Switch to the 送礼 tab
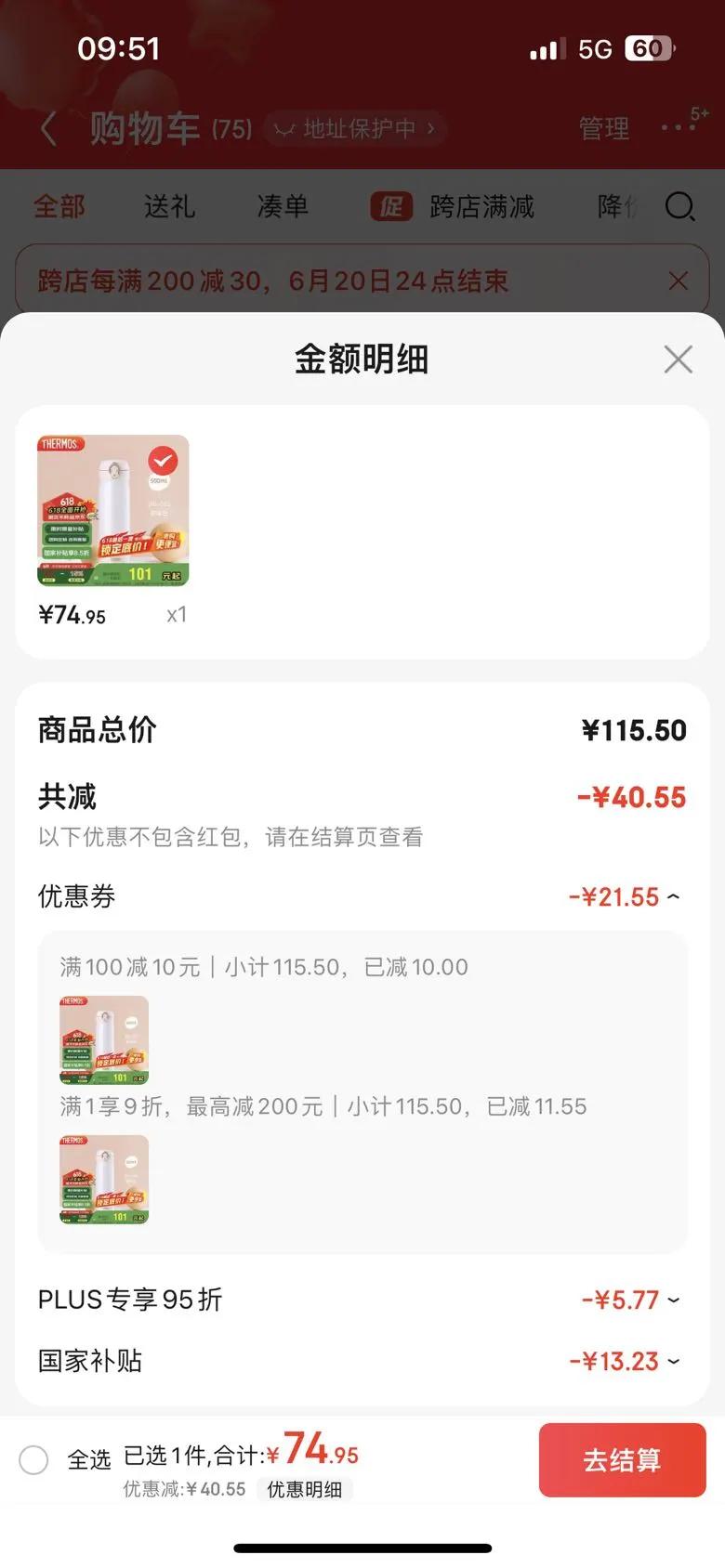 point(169,206)
